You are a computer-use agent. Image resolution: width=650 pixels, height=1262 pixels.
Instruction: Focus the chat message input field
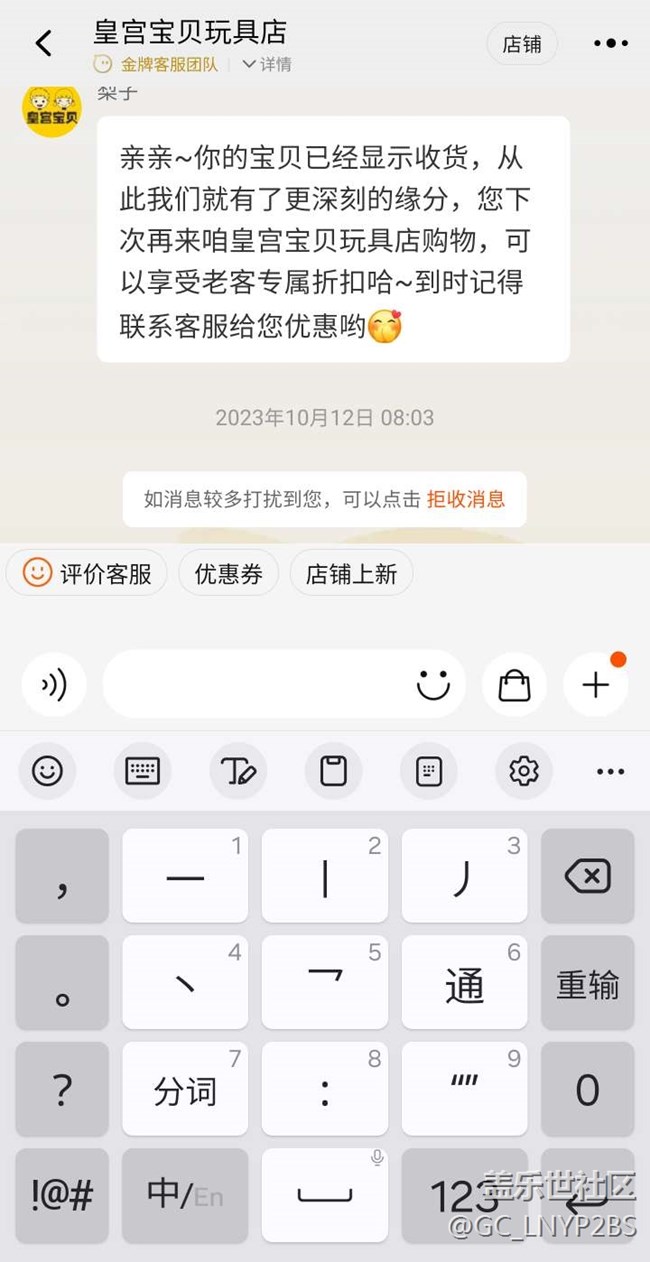[255, 684]
